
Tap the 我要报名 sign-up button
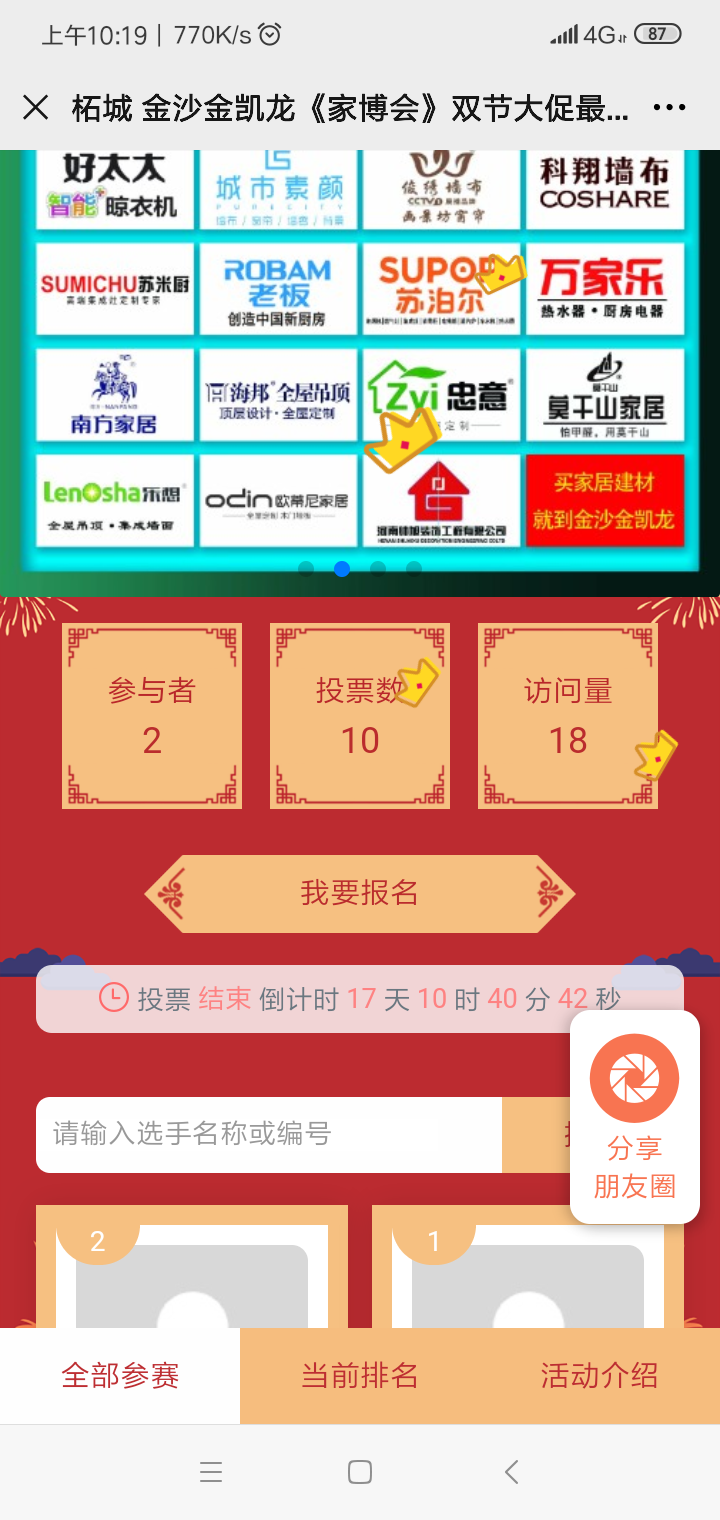(x=360, y=893)
